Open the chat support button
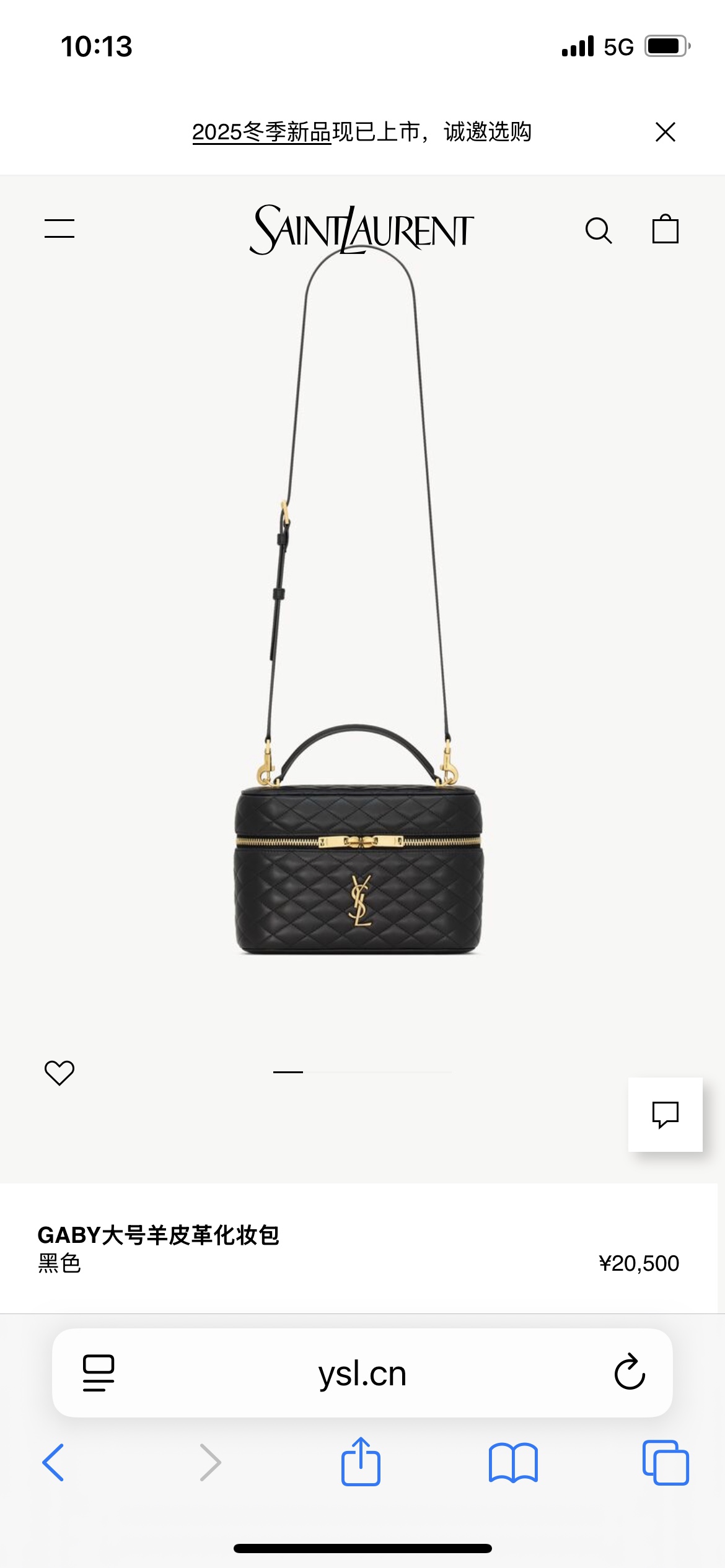 tap(665, 1115)
